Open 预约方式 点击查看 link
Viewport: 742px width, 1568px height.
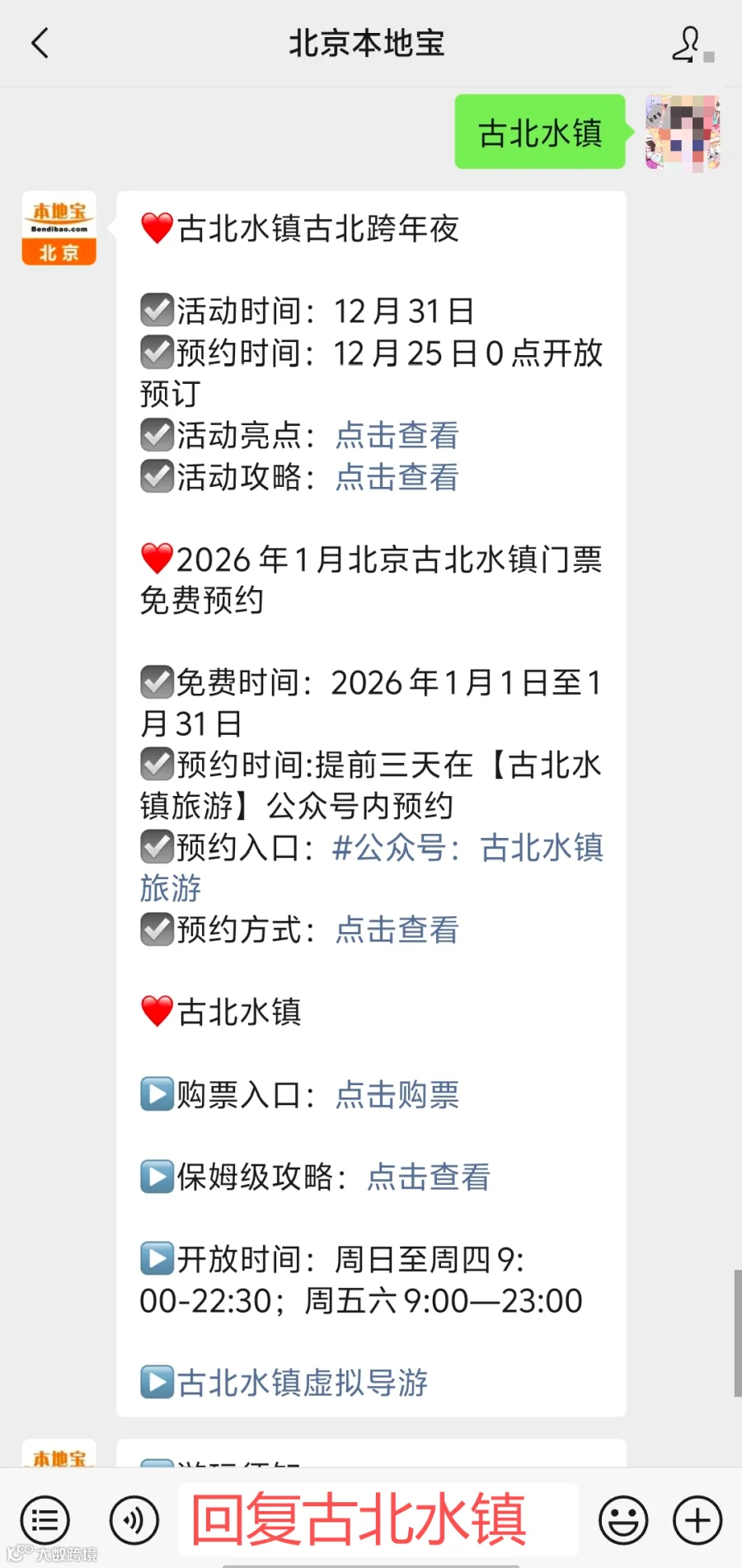pos(396,929)
